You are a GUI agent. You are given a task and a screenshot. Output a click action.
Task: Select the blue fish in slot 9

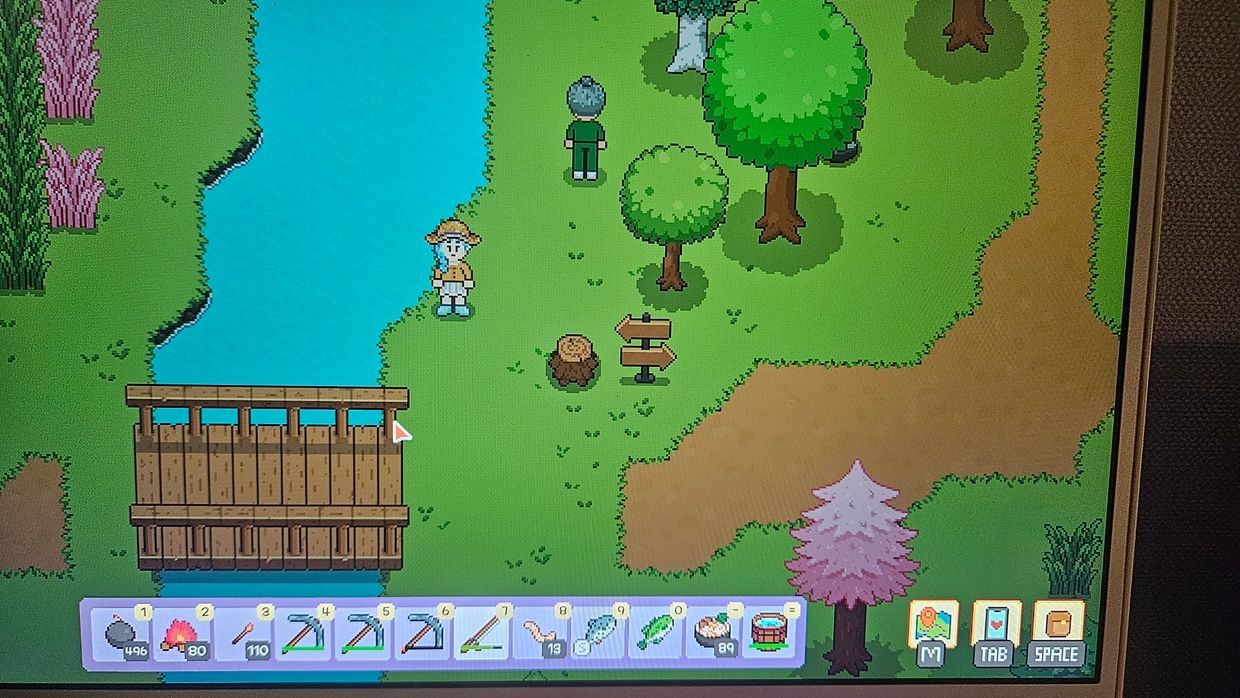[x=599, y=633]
